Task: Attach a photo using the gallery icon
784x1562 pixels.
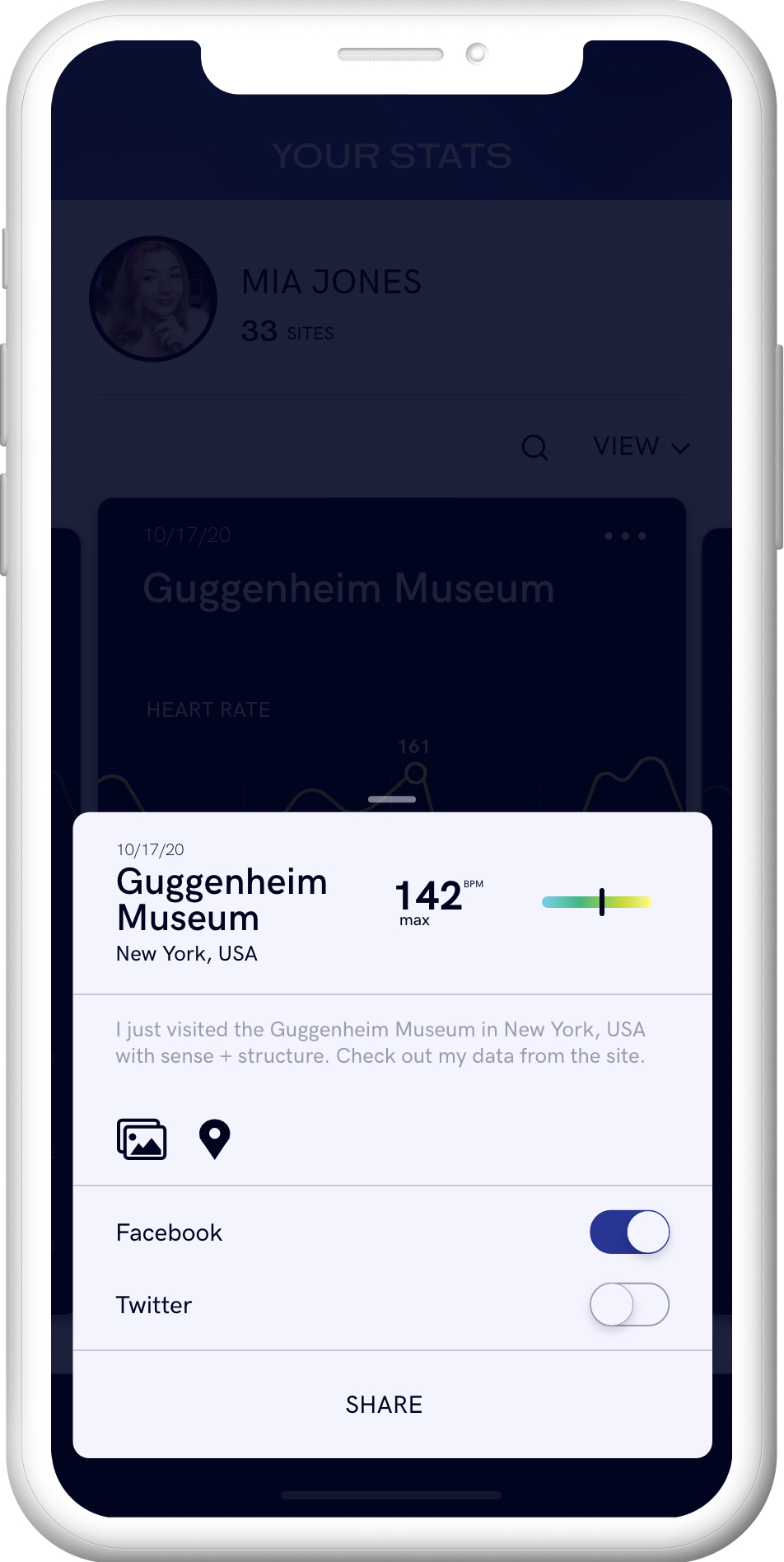Action: [x=142, y=1139]
